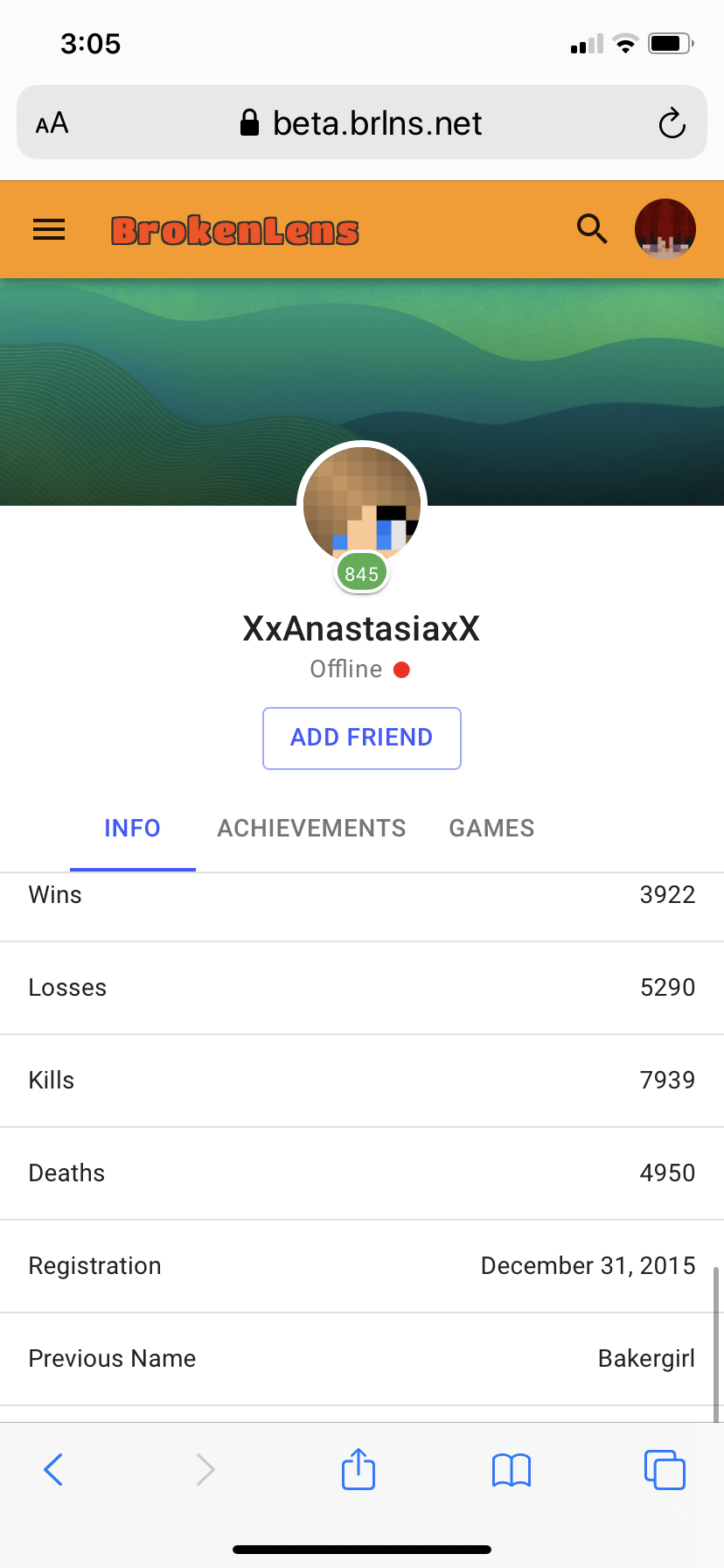This screenshot has height=1568, width=724.
Task: Switch to the Games tab
Action: (x=491, y=828)
